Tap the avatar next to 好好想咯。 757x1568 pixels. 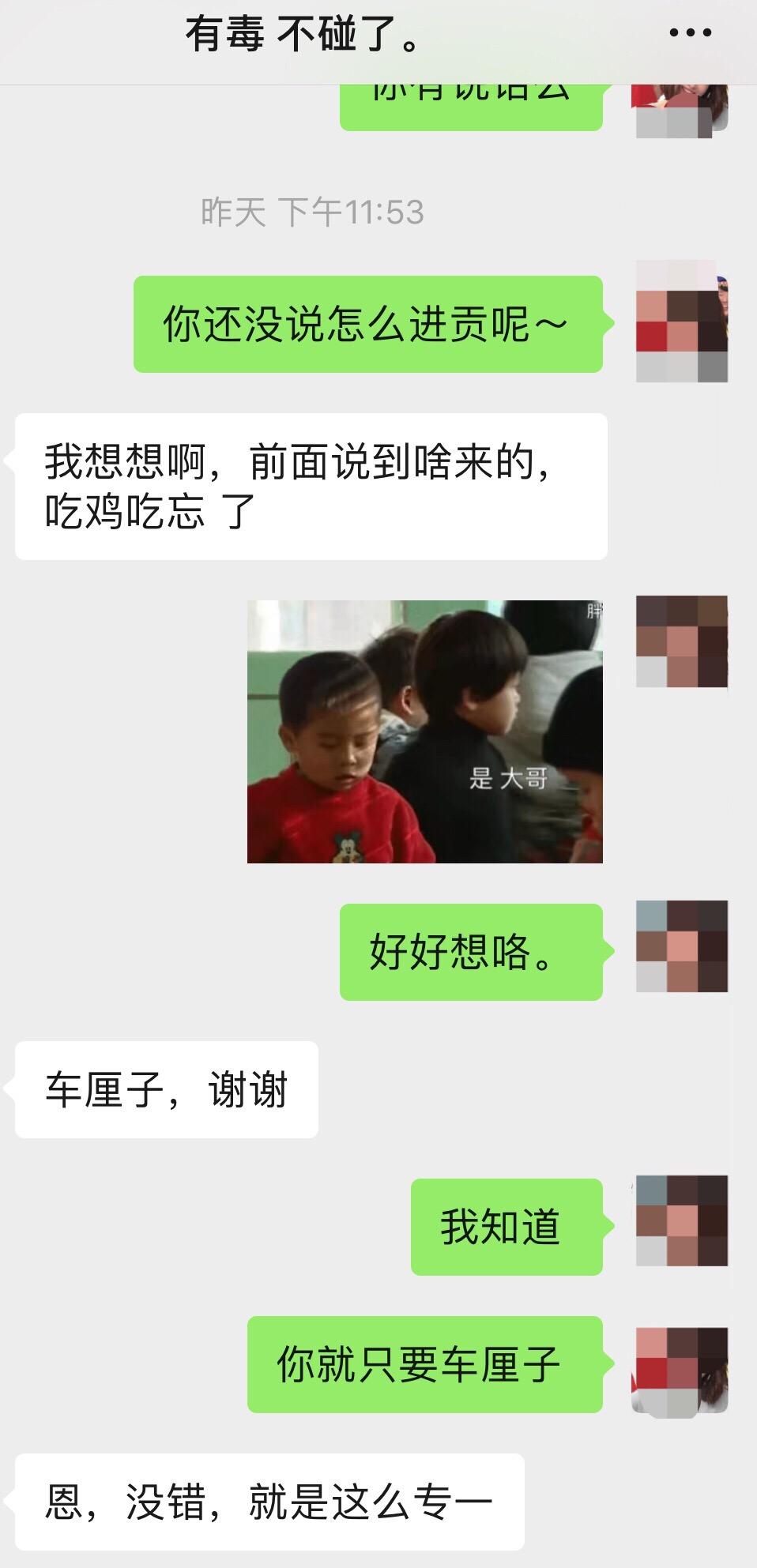pyautogui.click(x=681, y=946)
